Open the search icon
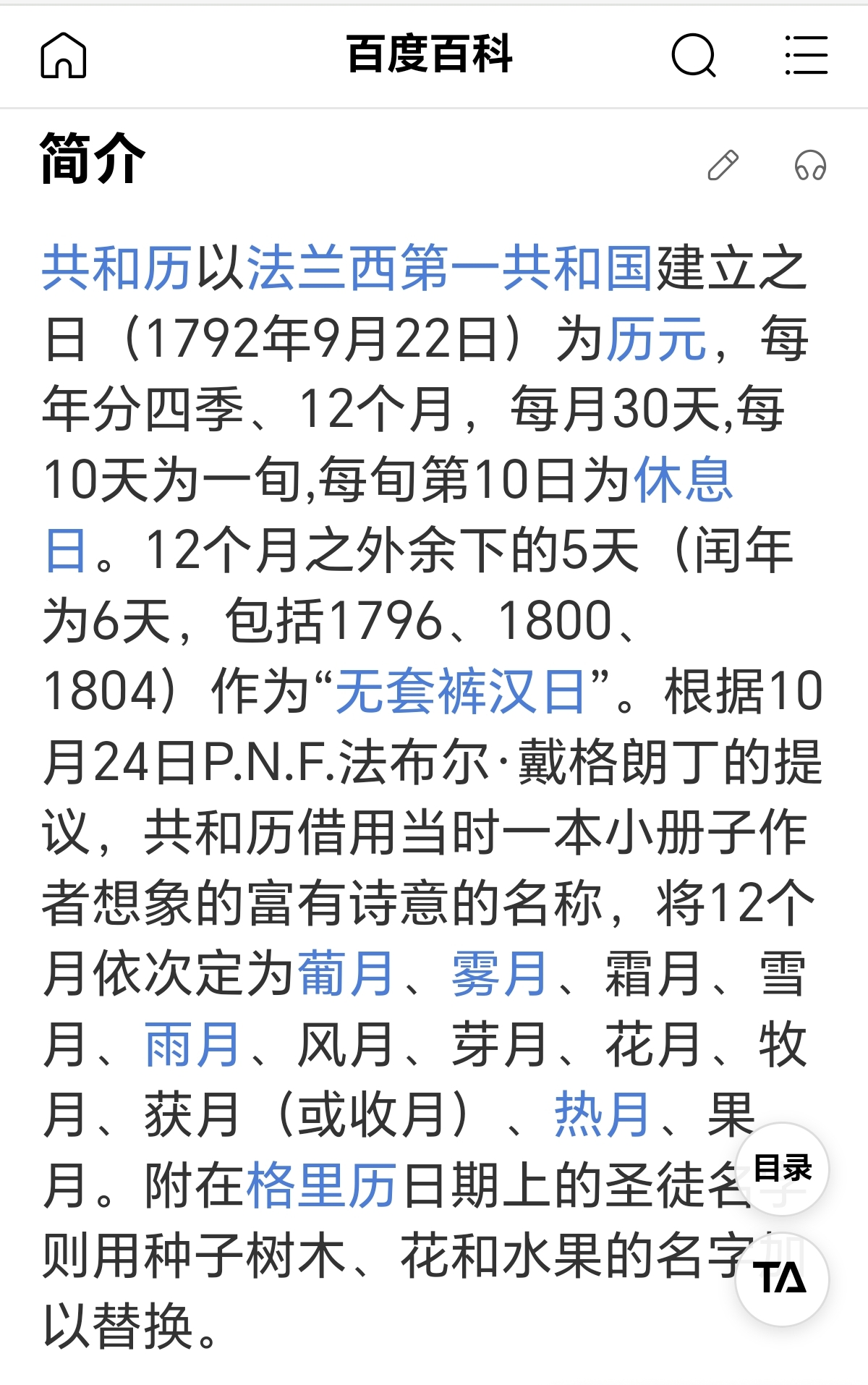The image size is (868, 1385). [693, 56]
